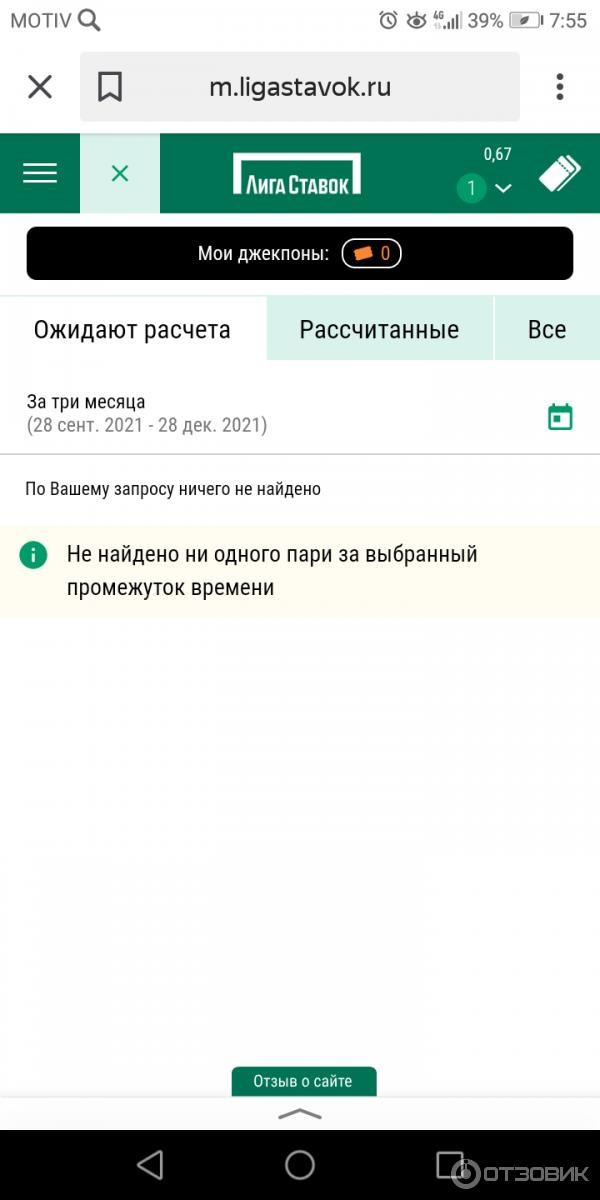Image resolution: width=600 pixels, height=1200 pixels.
Task: Tap the Отзыв о сайте button
Action: 304,1081
